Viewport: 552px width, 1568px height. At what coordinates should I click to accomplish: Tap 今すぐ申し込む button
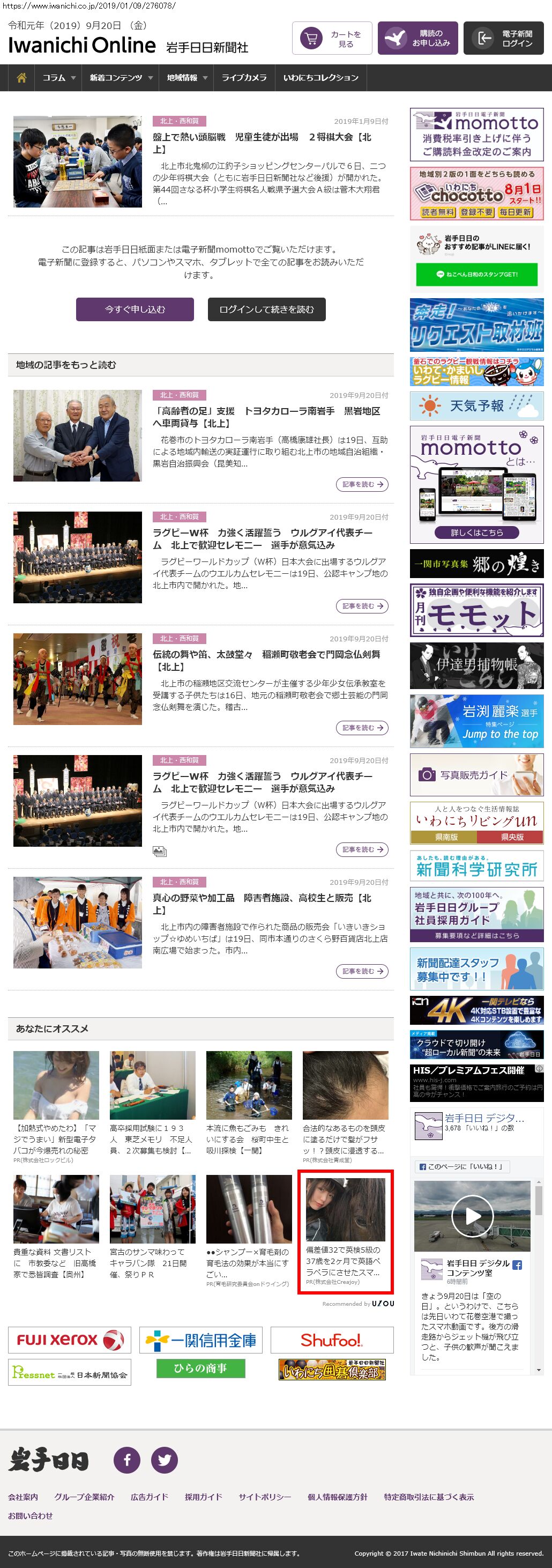135,309
